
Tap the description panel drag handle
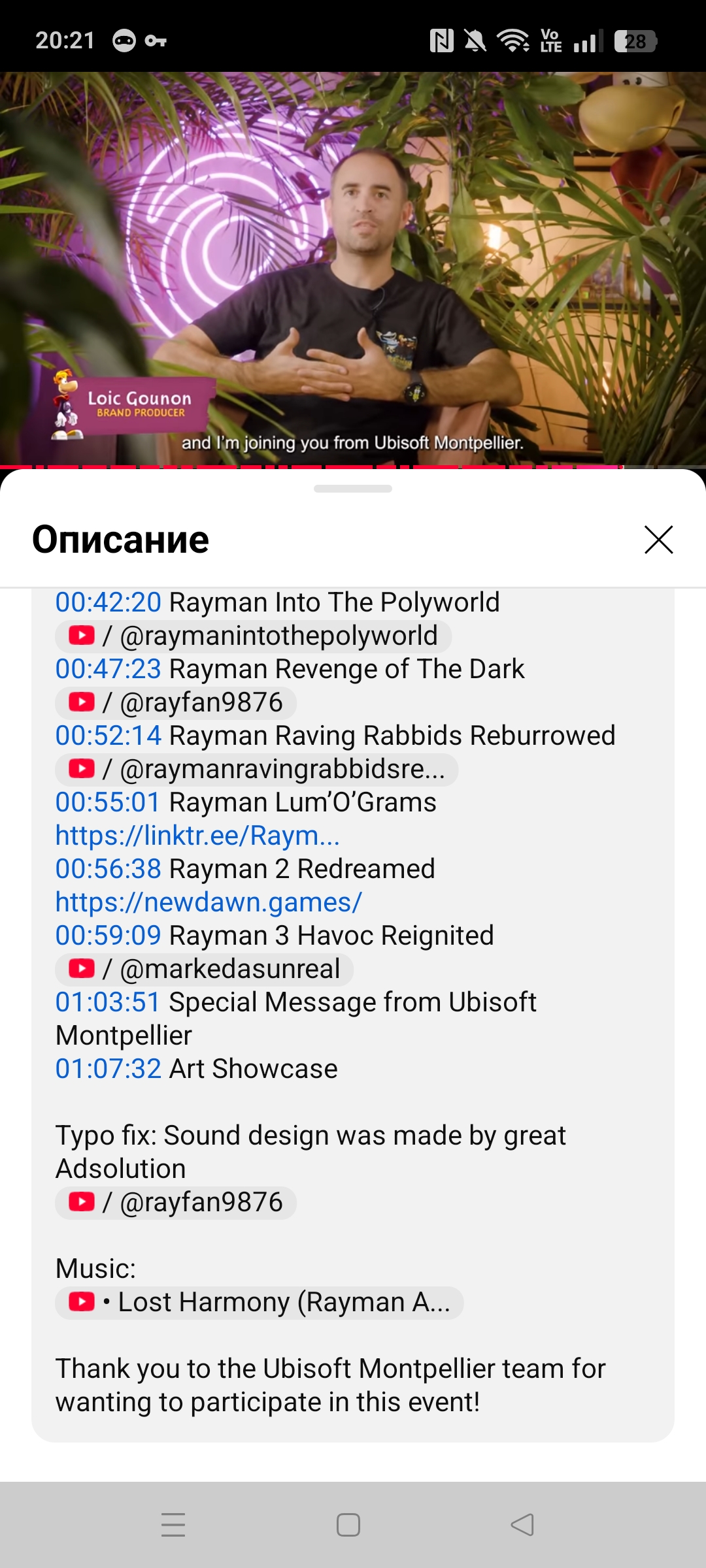(353, 489)
